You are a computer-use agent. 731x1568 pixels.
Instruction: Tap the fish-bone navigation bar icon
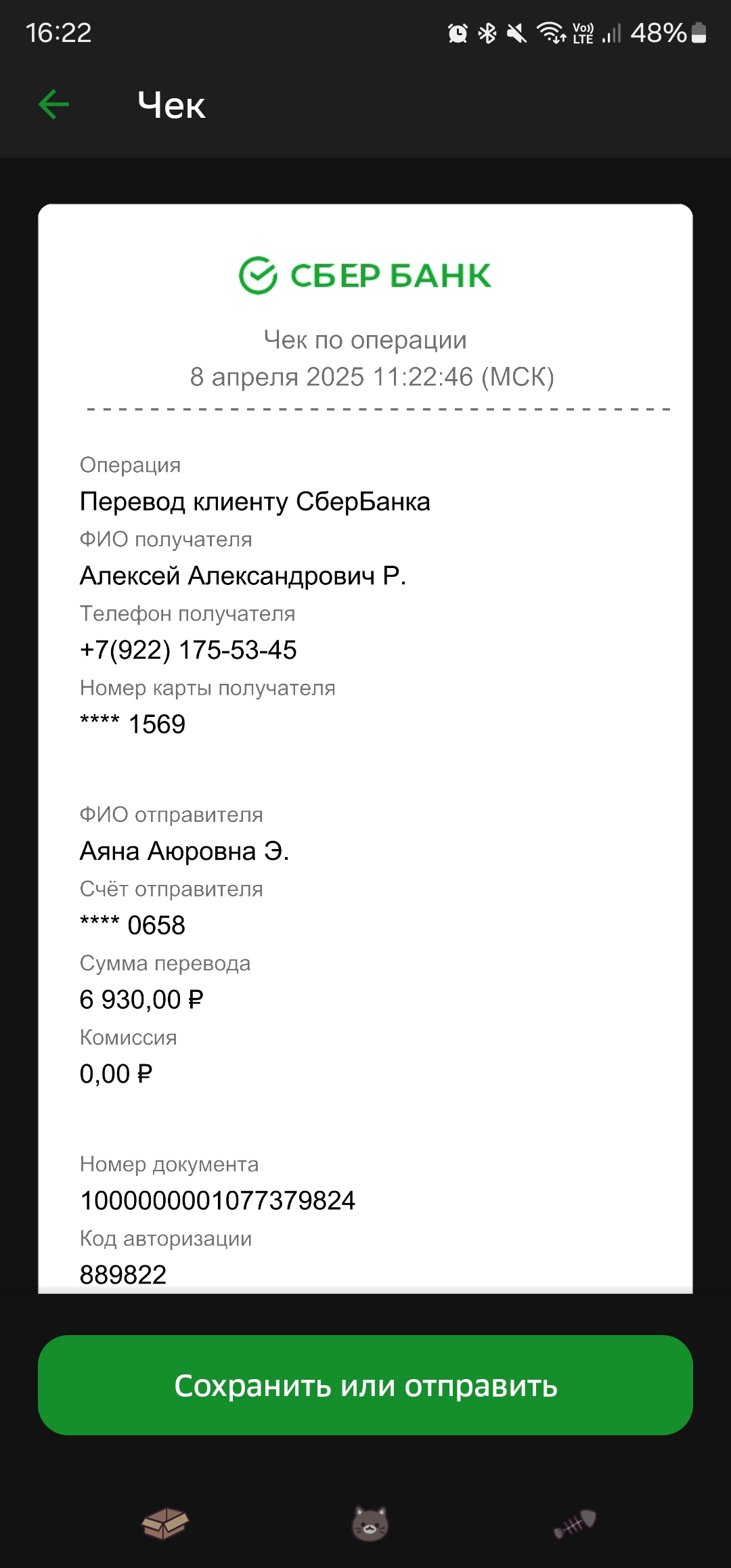pyautogui.click(x=575, y=1523)
